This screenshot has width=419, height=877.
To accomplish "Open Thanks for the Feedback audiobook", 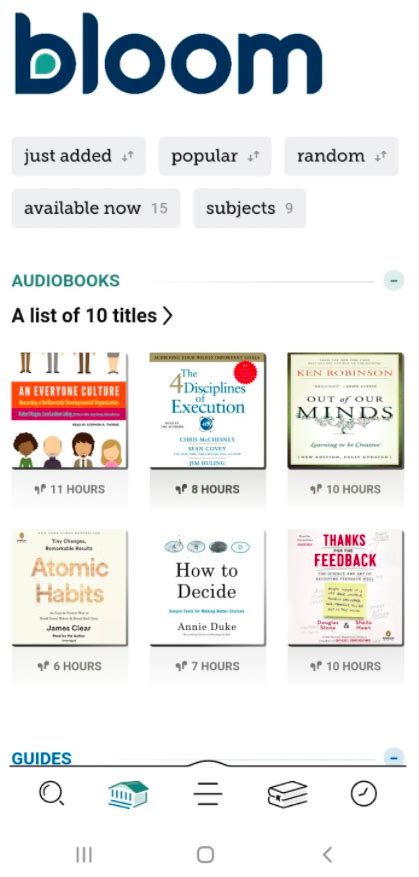I will point(346,587).
